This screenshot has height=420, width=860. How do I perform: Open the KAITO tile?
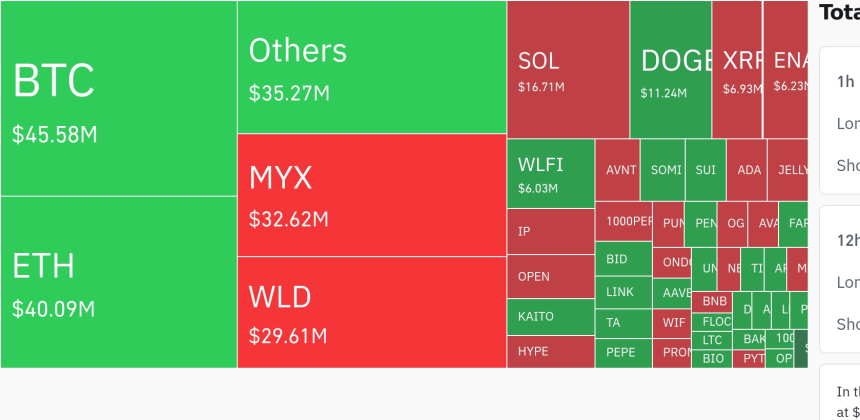(551, 317)
